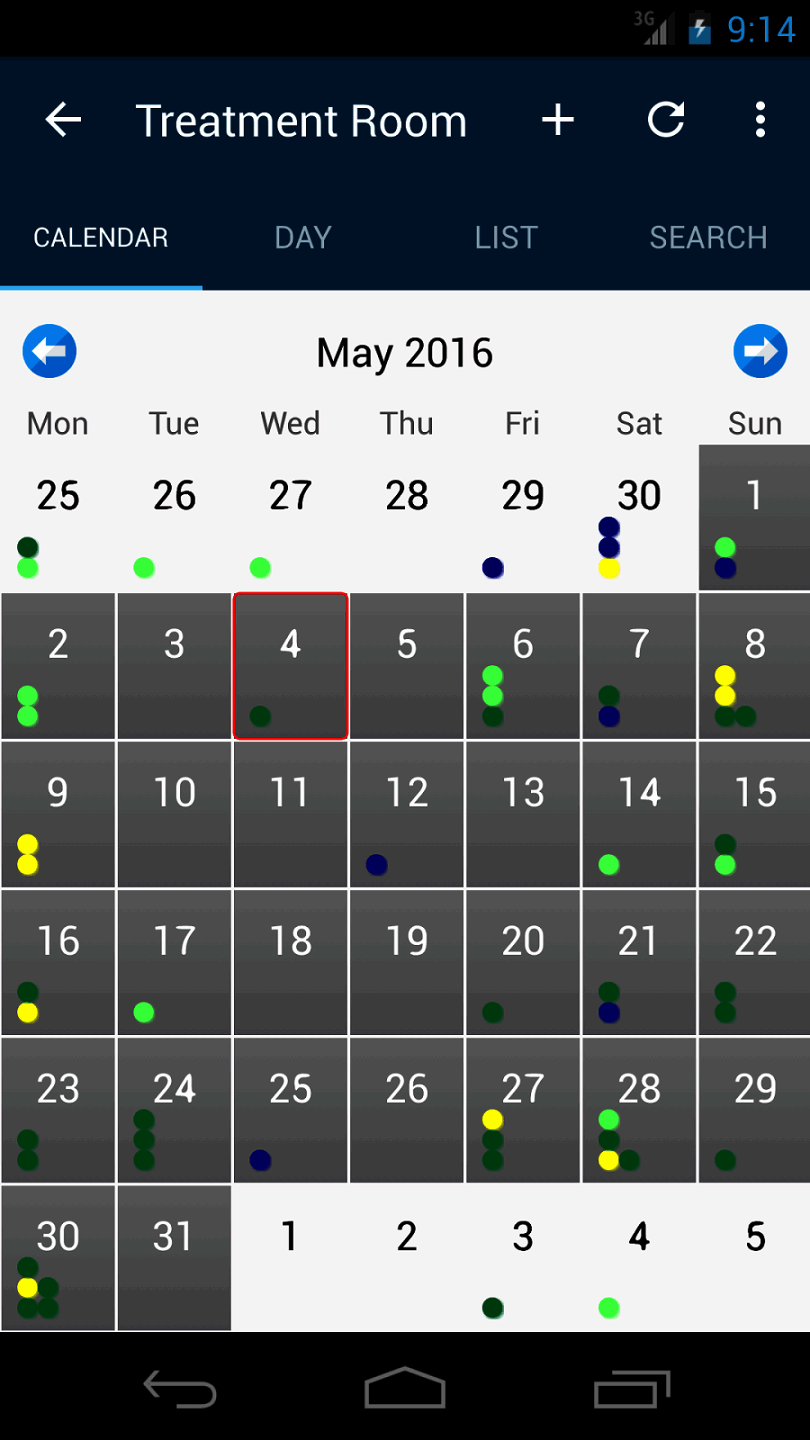Viewport: 810px width, 1440px height.
Task: Open June 3 in the bottom row
Action: [x=522, y=1258]
